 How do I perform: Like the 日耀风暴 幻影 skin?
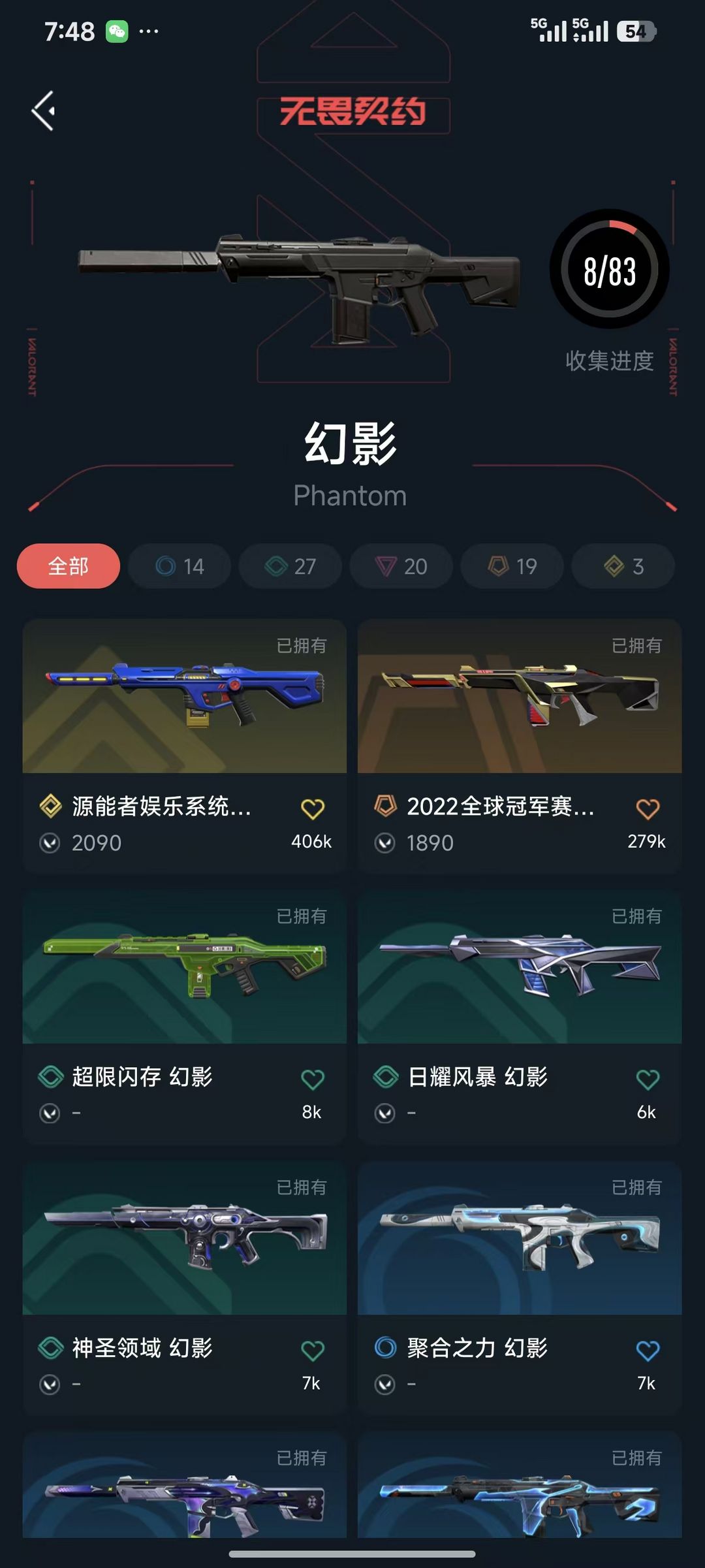[648, 1080]
